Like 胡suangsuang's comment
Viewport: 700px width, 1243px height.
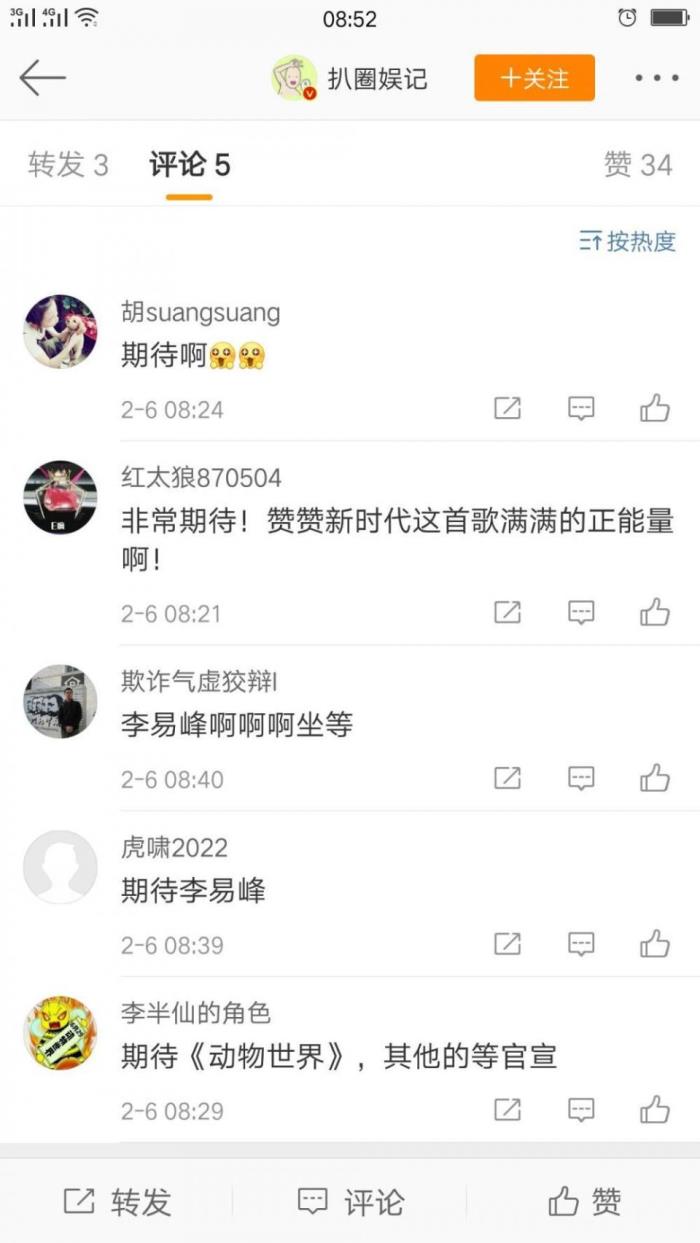[655, 408]
